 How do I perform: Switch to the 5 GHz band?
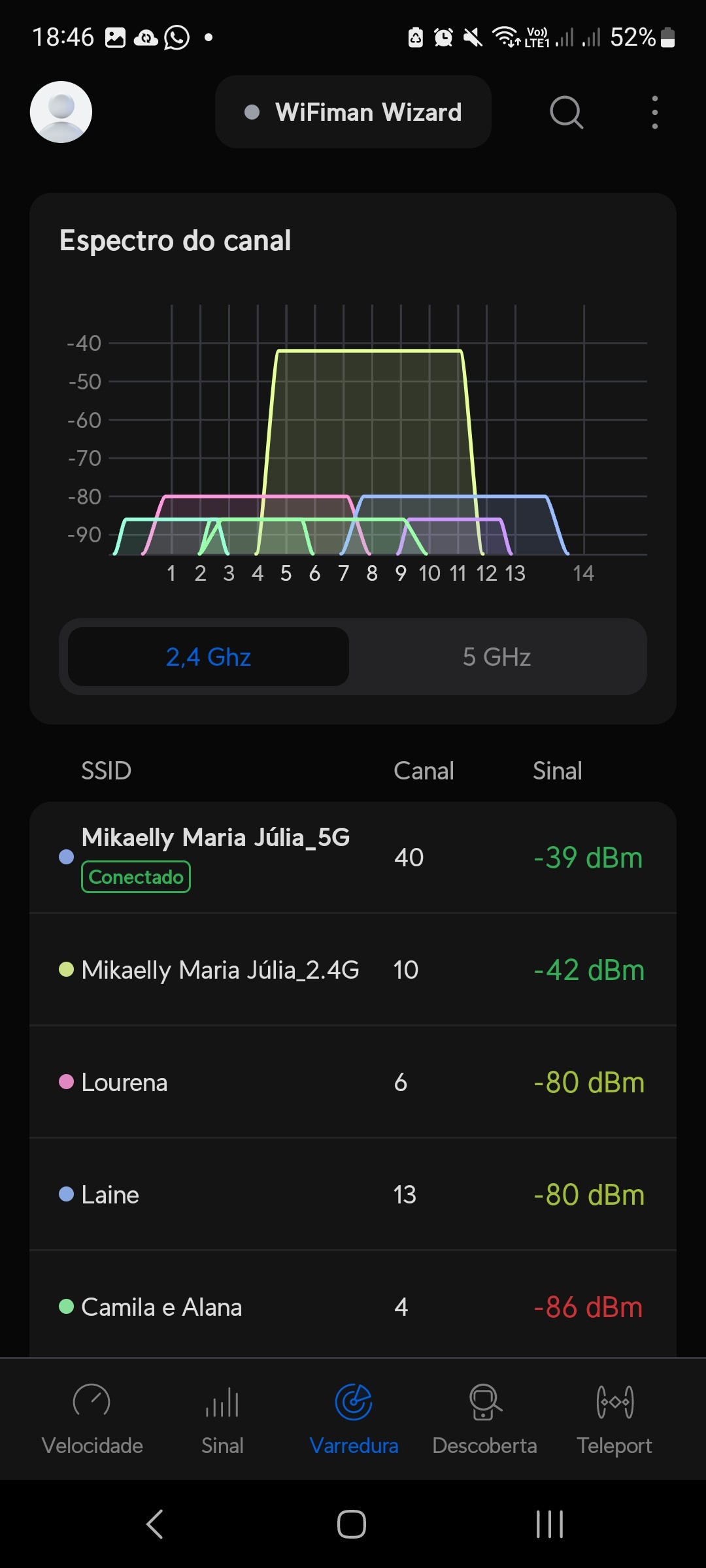(x=497, y=657)
